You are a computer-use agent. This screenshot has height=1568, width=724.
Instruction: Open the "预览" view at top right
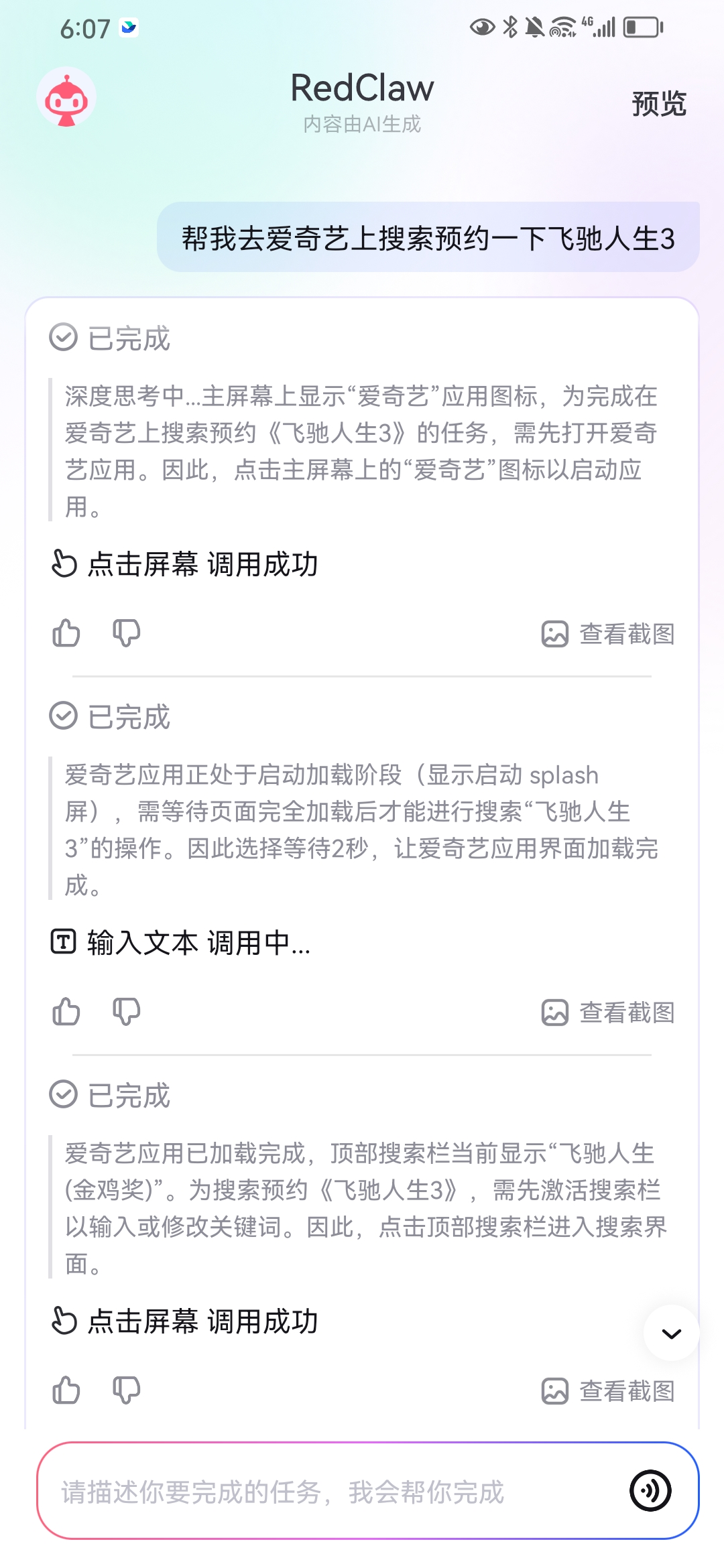658,104
